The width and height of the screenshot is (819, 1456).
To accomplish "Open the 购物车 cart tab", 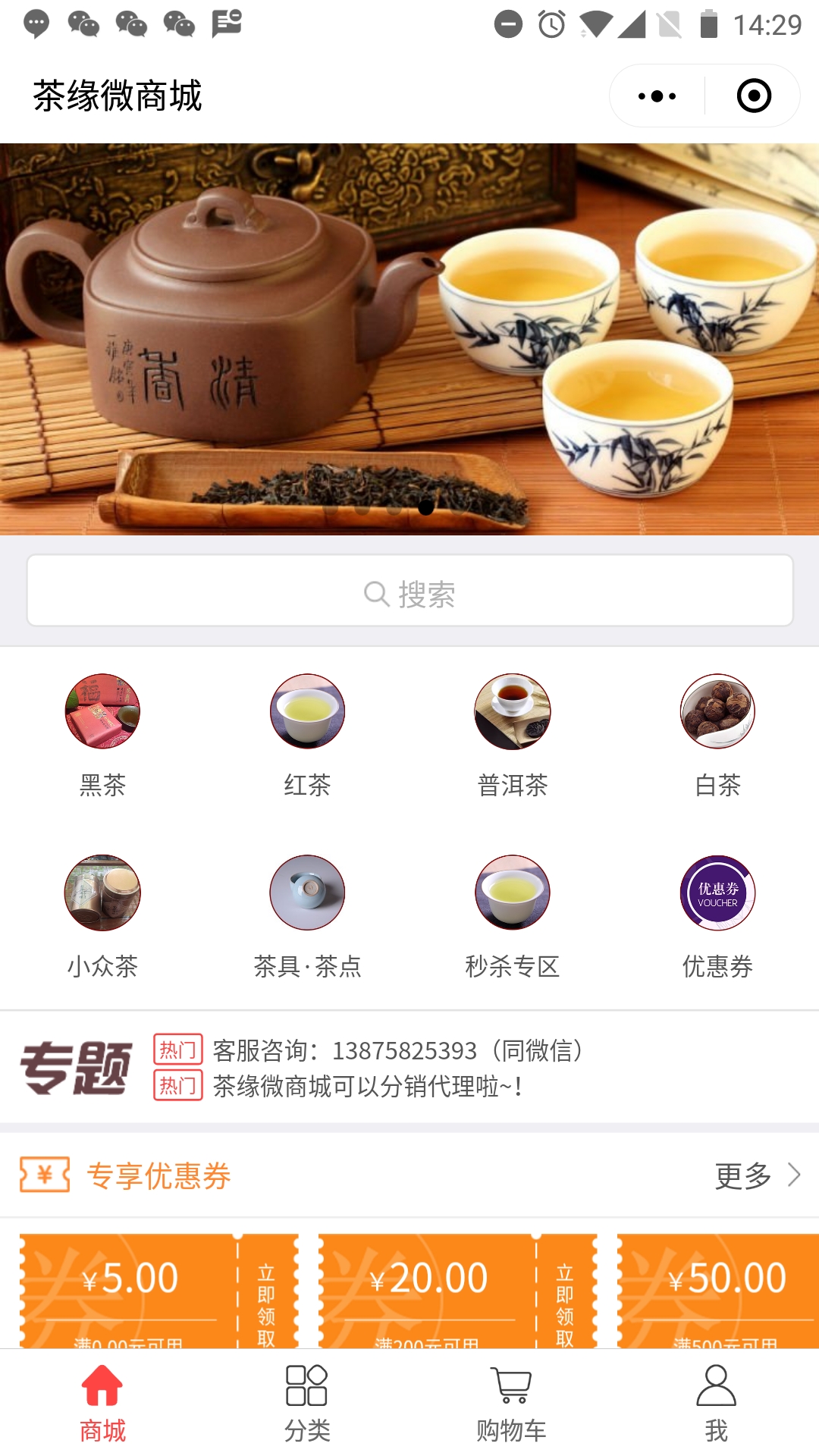I will click(x=512, y=1403).
